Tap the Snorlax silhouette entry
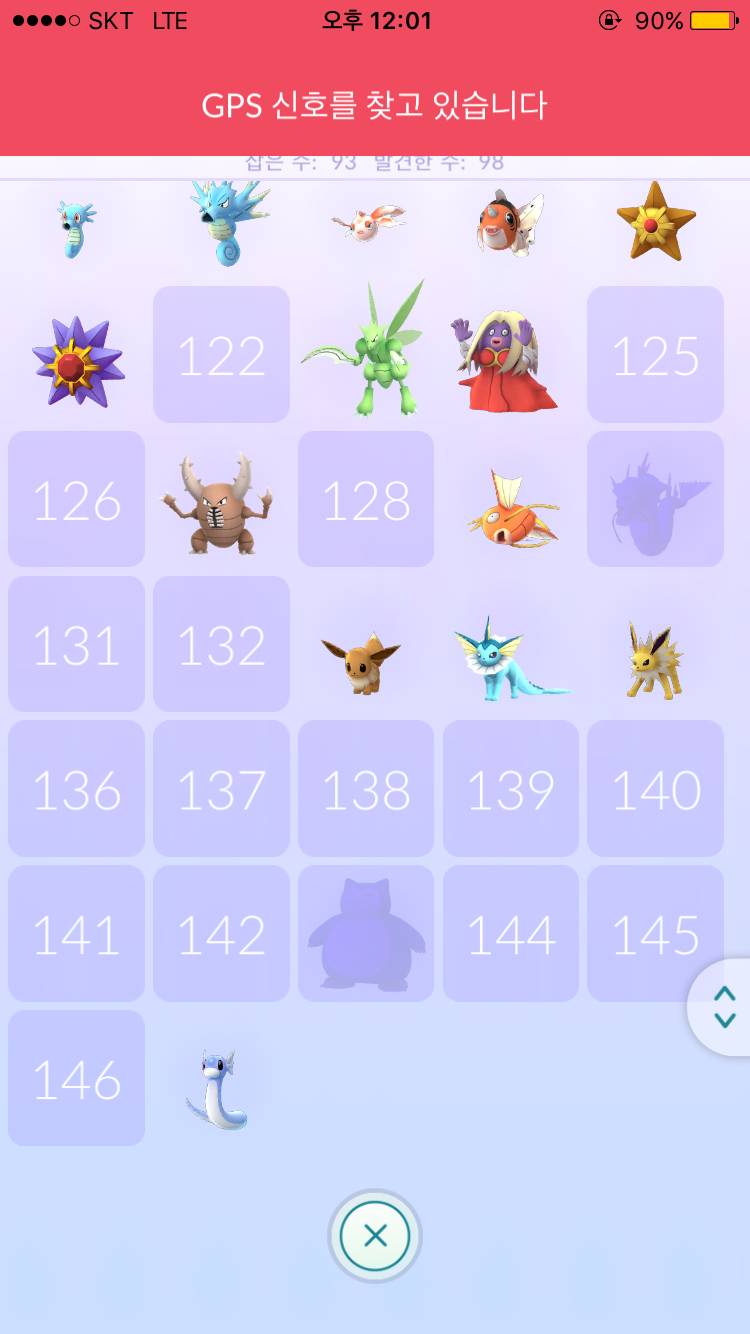The width and height of the screenshot is (750, 1334). (x=366, y=934)
